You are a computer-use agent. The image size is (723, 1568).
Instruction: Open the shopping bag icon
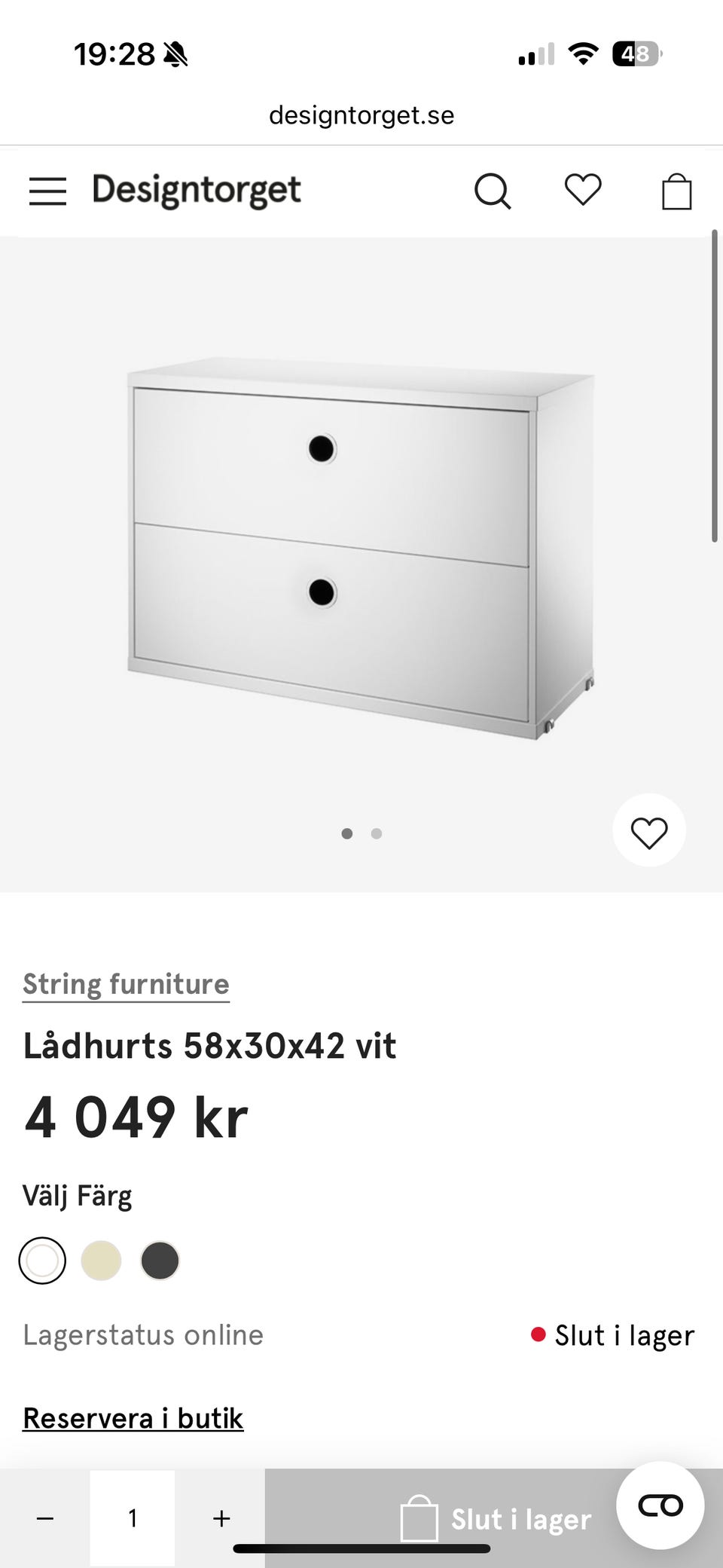[x=676, y=191]
